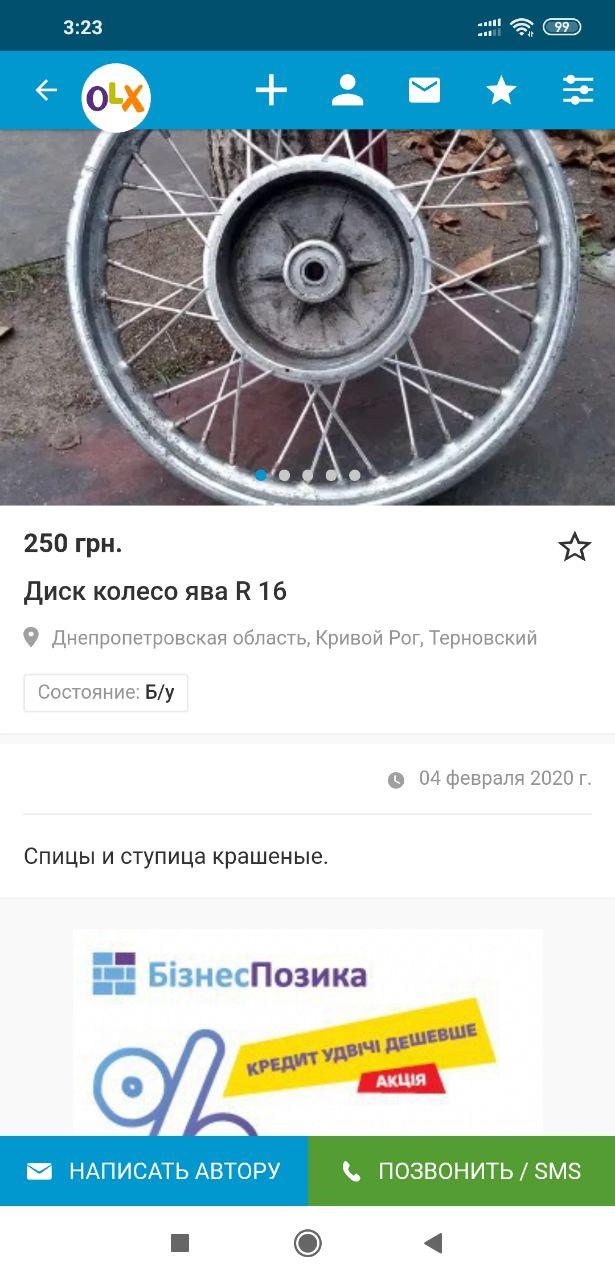This screenshot has height=1280, width=615.
Task: Tap the system back triangle
Action: pos(433,1243)
